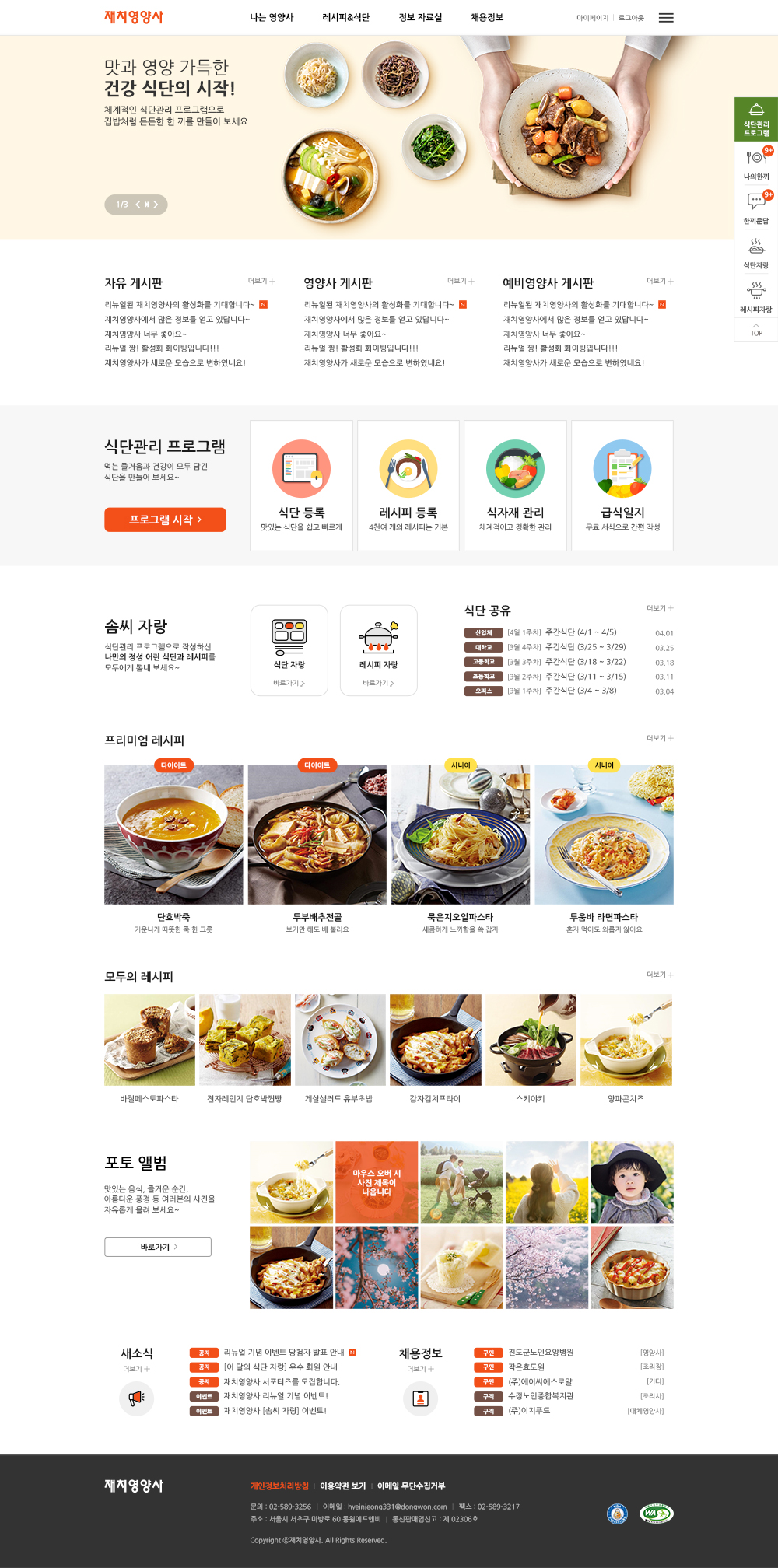Open the 레시피&식단 navigation item
The width and height of the screenshot is (778, 1568).
tap(345, 17)
